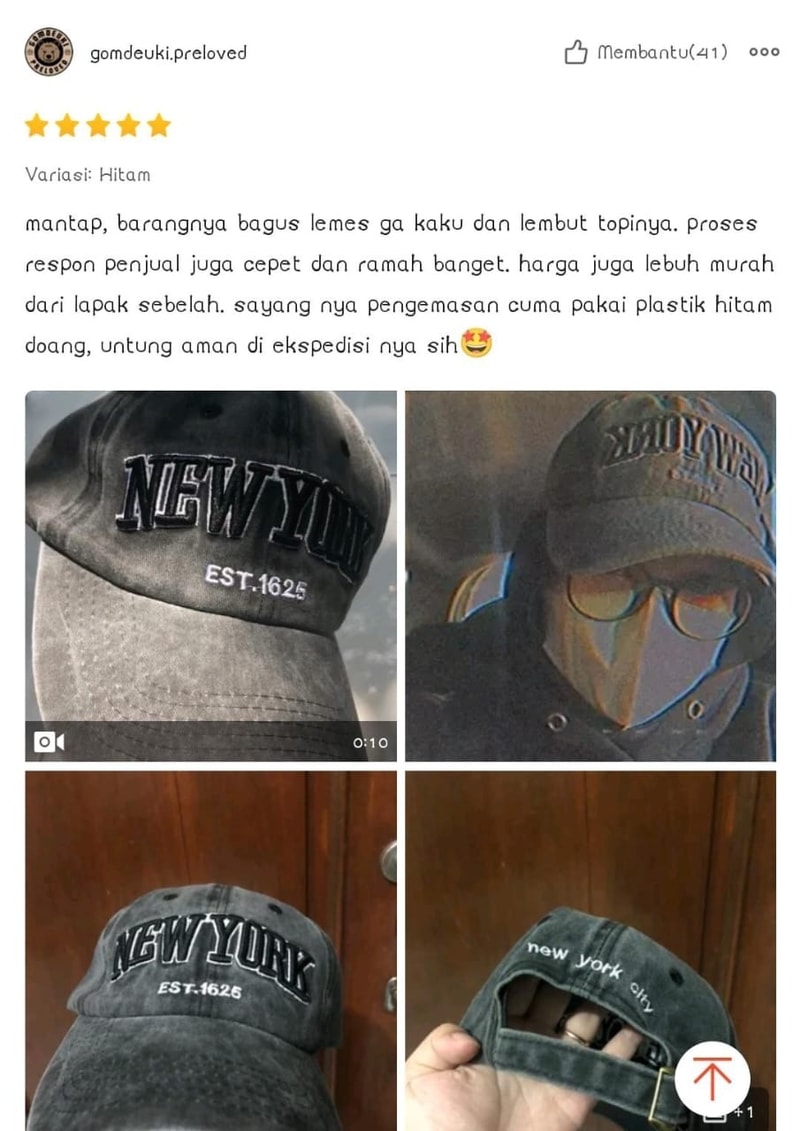The height and width of the screenshot is (1131, 800).
Task: Mark review as helpful (Membantu)
Action: point(645,52)
